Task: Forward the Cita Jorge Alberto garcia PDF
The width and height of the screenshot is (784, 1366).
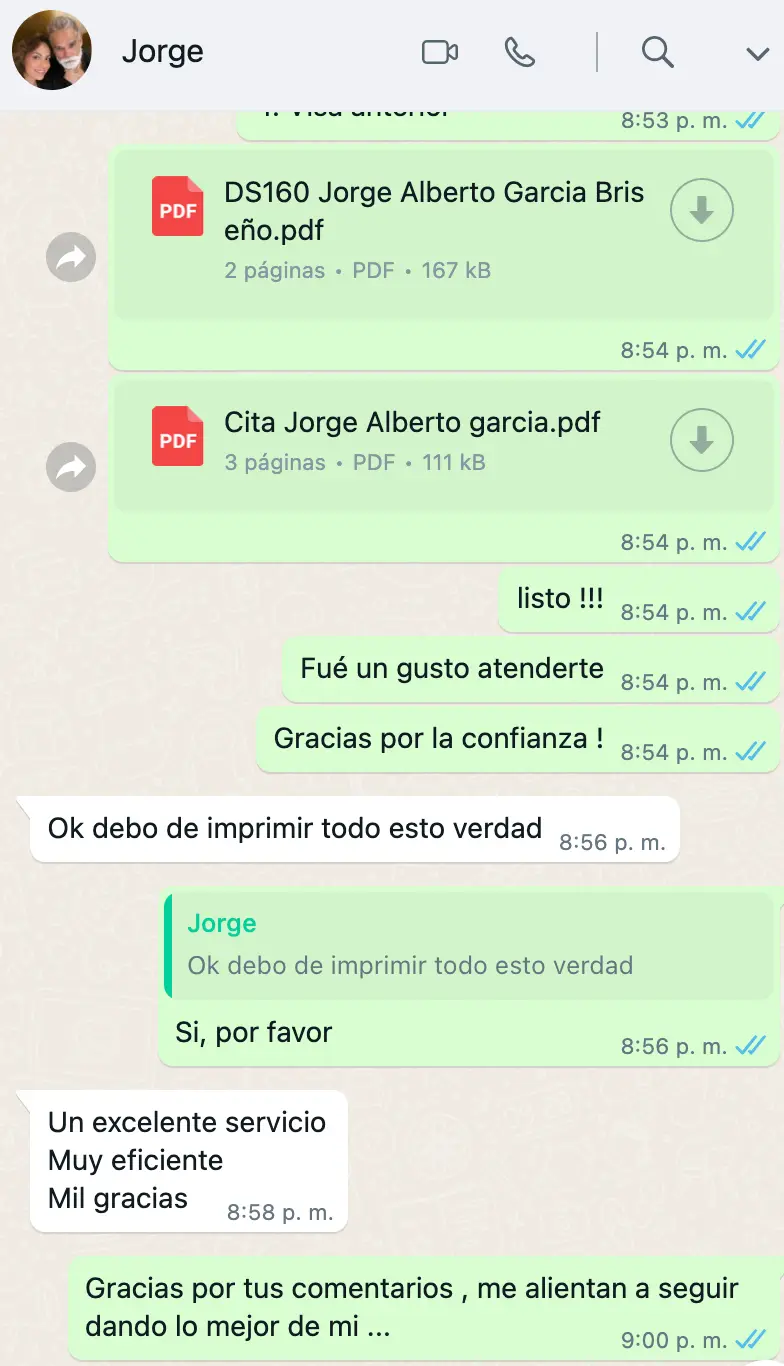Action: pyautogui.click(x=71, y=467)
